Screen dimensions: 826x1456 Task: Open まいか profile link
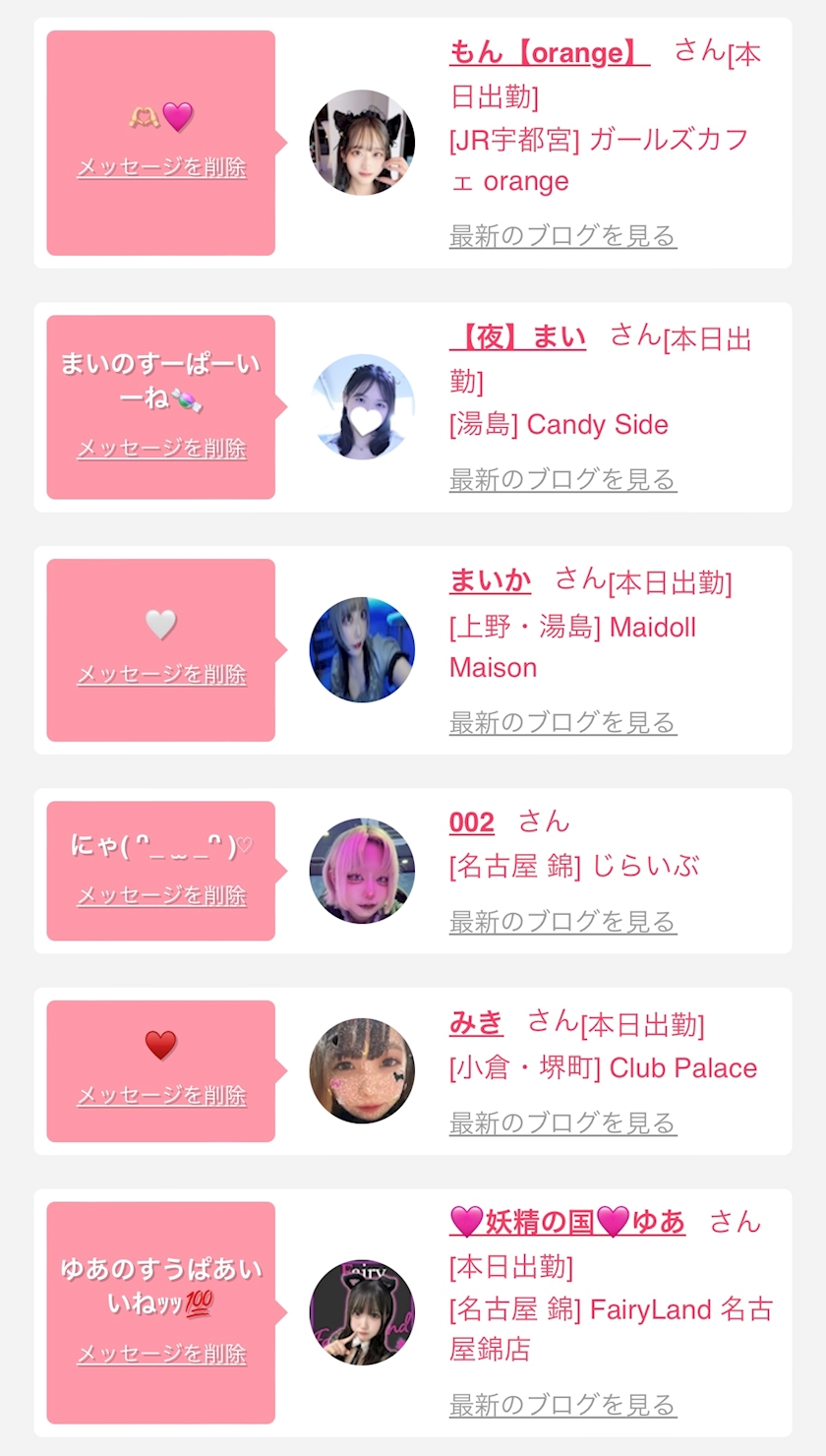(490, 580)
